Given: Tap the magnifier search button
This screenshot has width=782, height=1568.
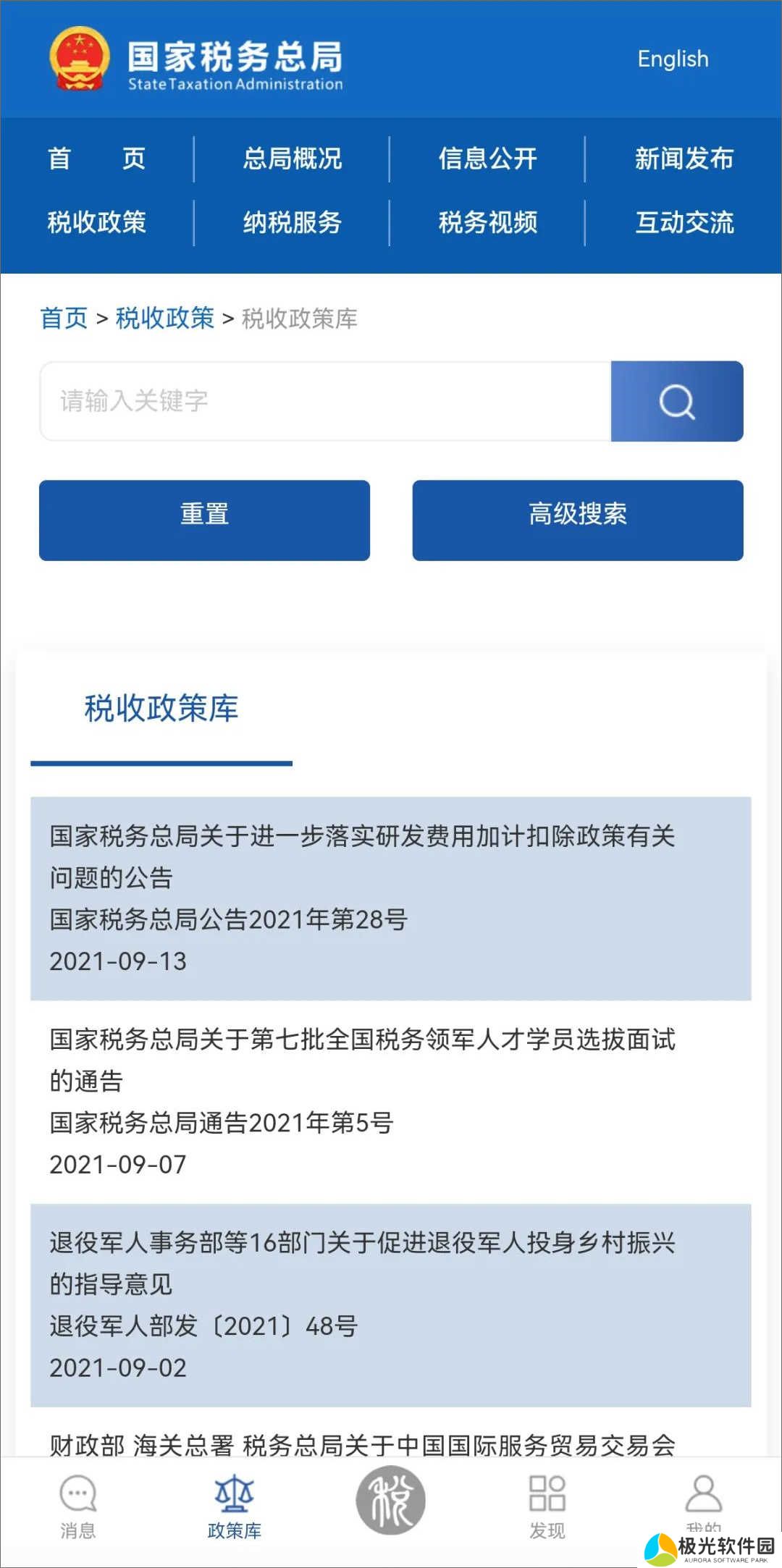Looking at the screenshot, I should point(676,401).
